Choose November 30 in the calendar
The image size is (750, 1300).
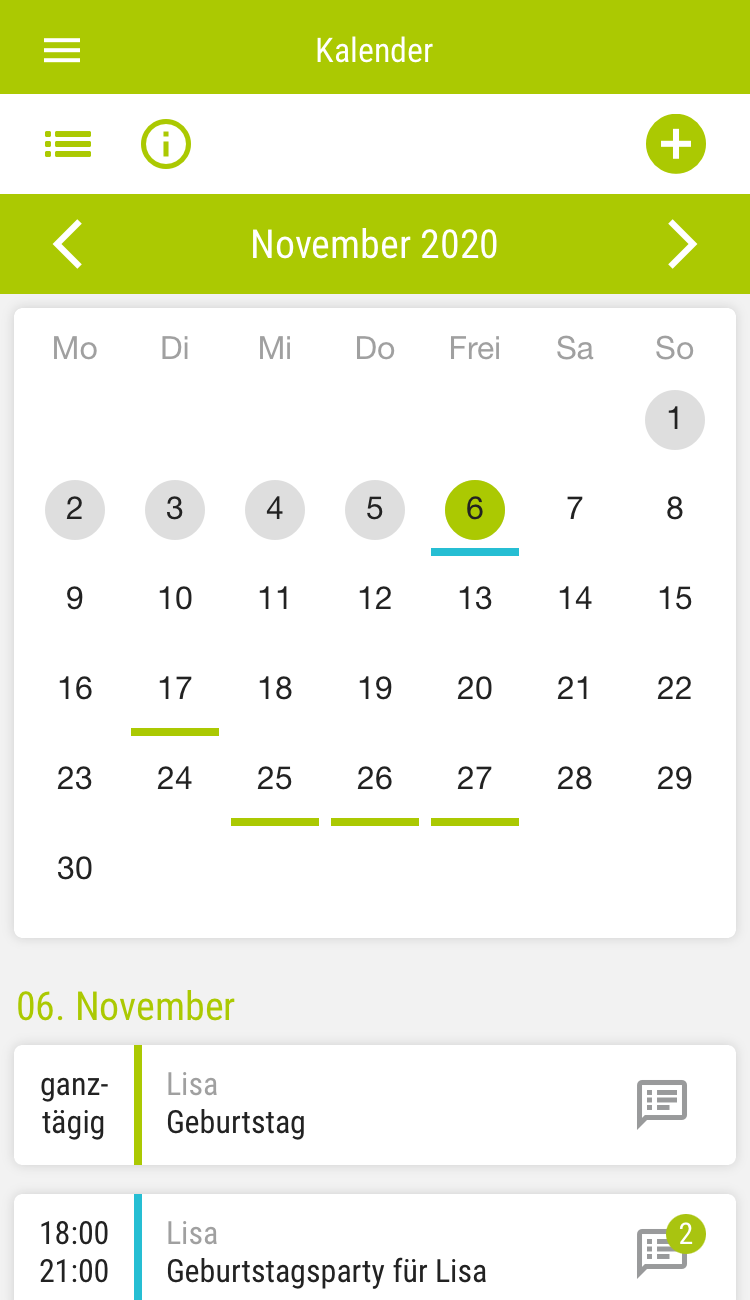point(75,869)
